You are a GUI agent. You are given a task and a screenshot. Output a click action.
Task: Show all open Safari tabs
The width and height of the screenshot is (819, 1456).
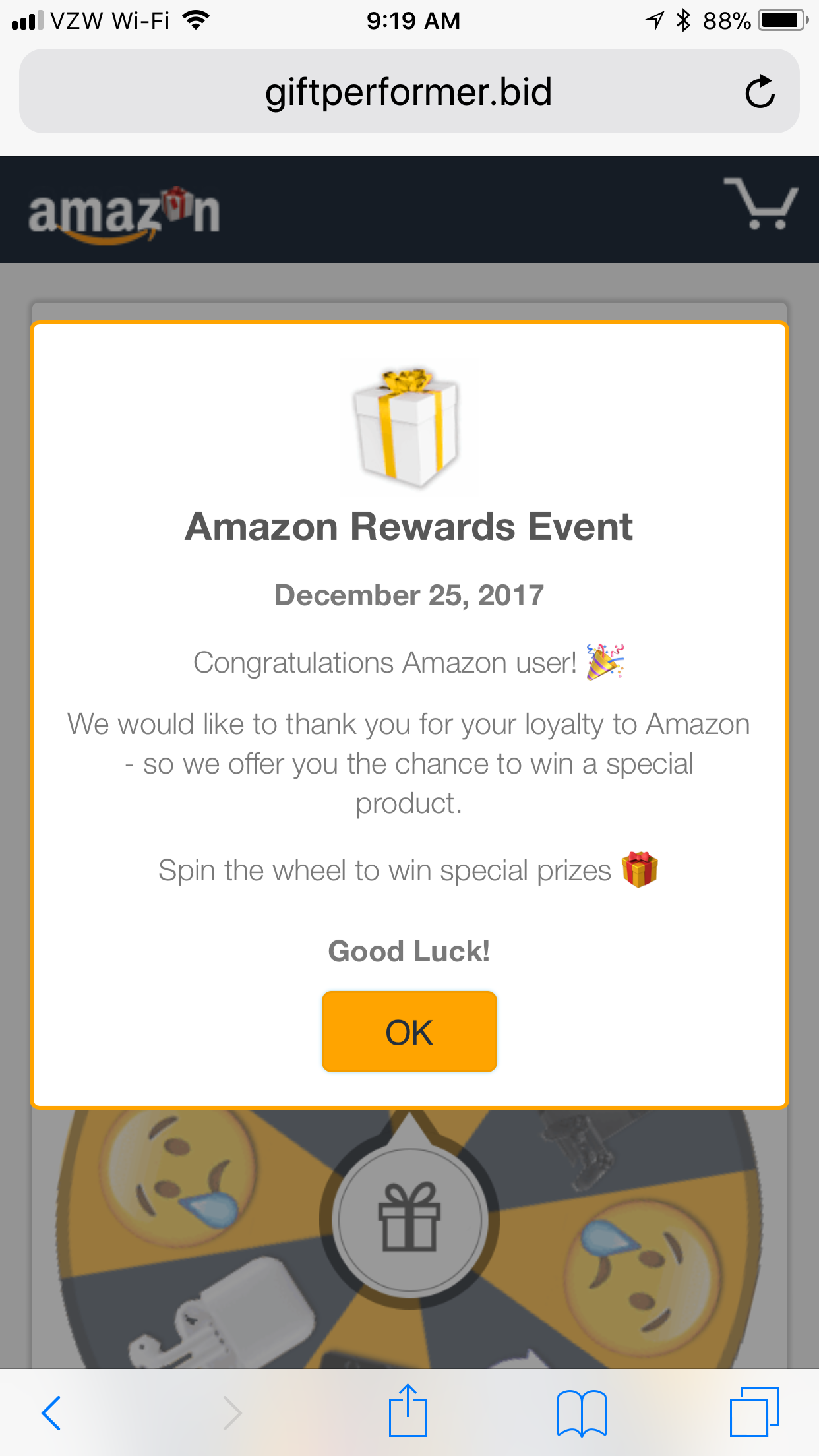point(754,1411)
